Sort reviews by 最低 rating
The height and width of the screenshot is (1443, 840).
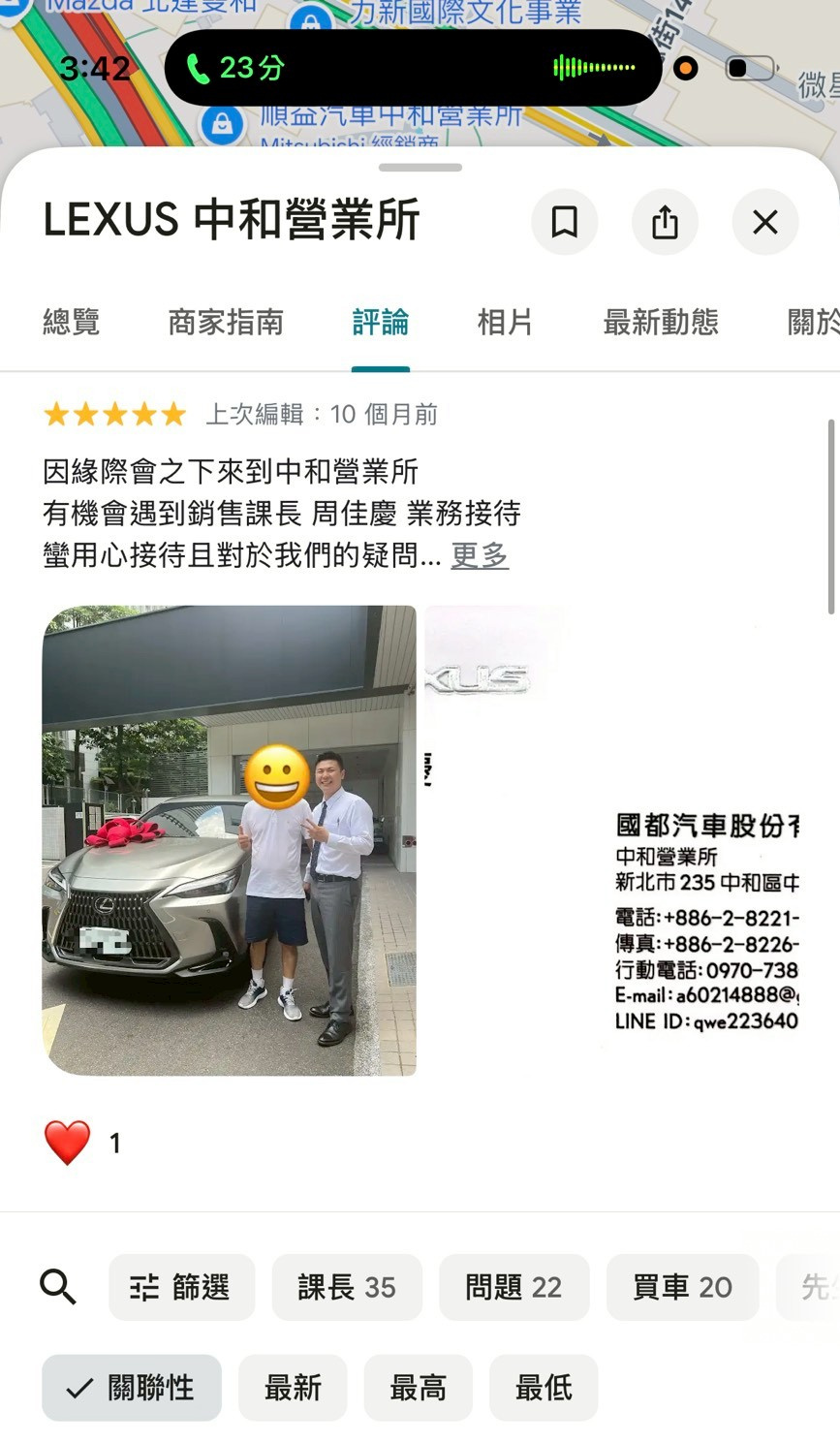(x=544, y=1388)
